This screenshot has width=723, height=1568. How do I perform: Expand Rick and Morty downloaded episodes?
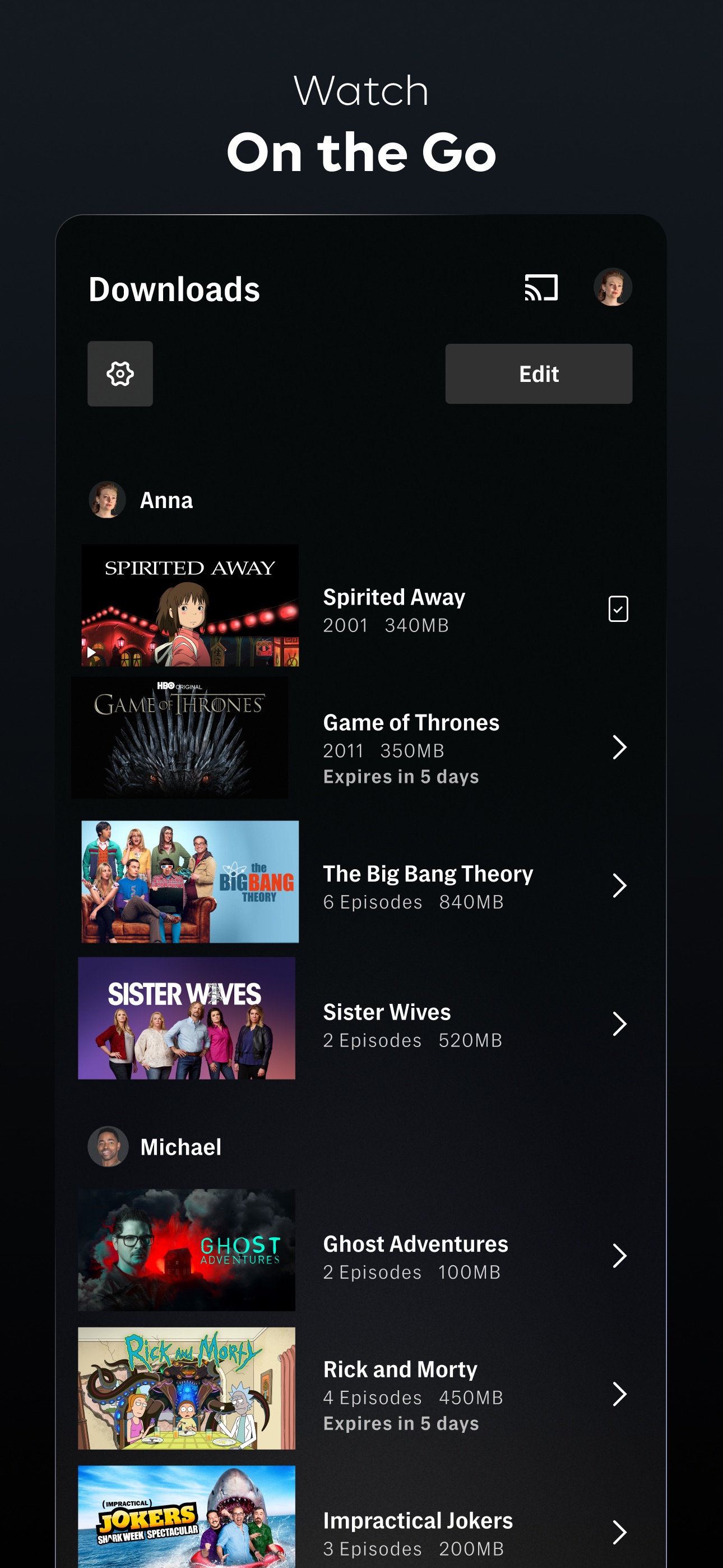tap(619, 1395)
